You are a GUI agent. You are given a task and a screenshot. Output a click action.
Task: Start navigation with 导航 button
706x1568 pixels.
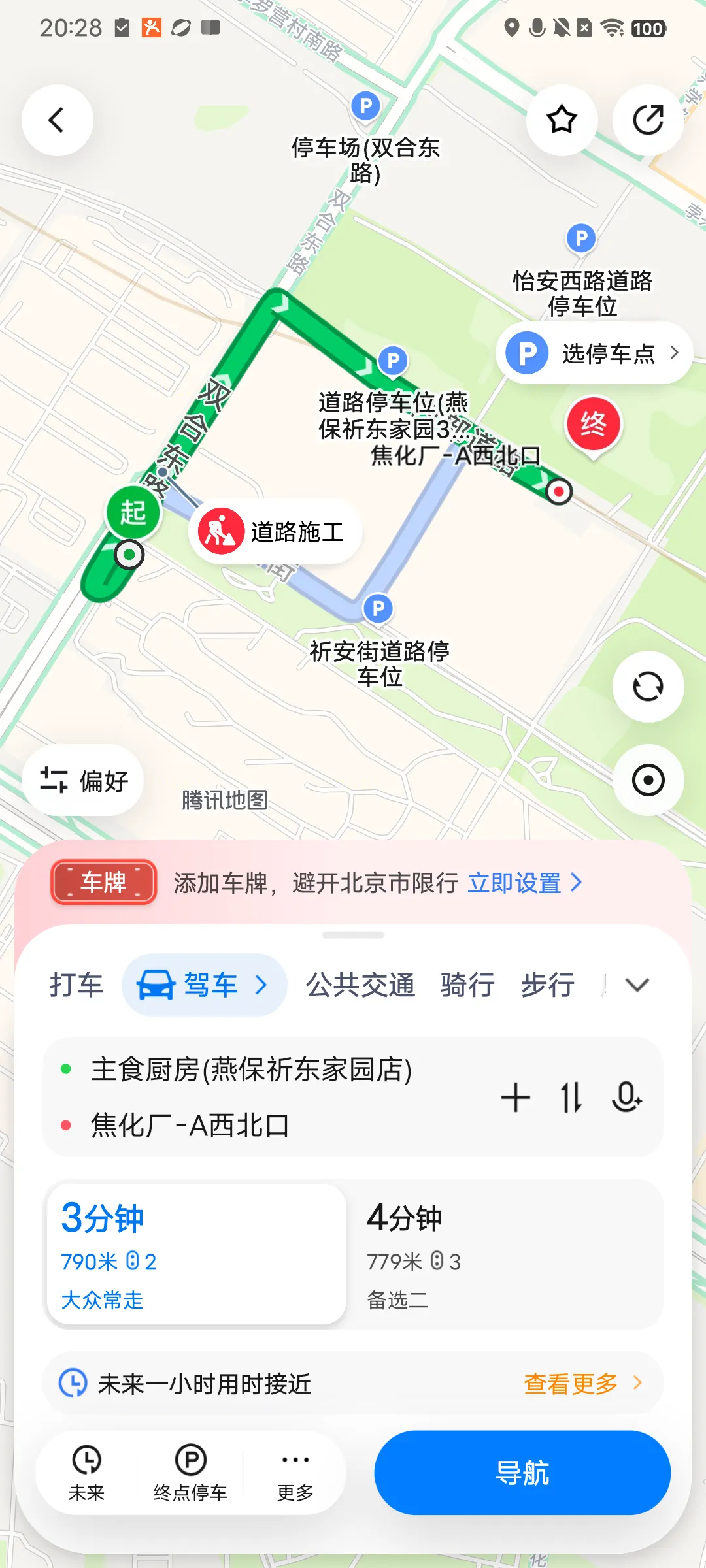click(522, 1473)
